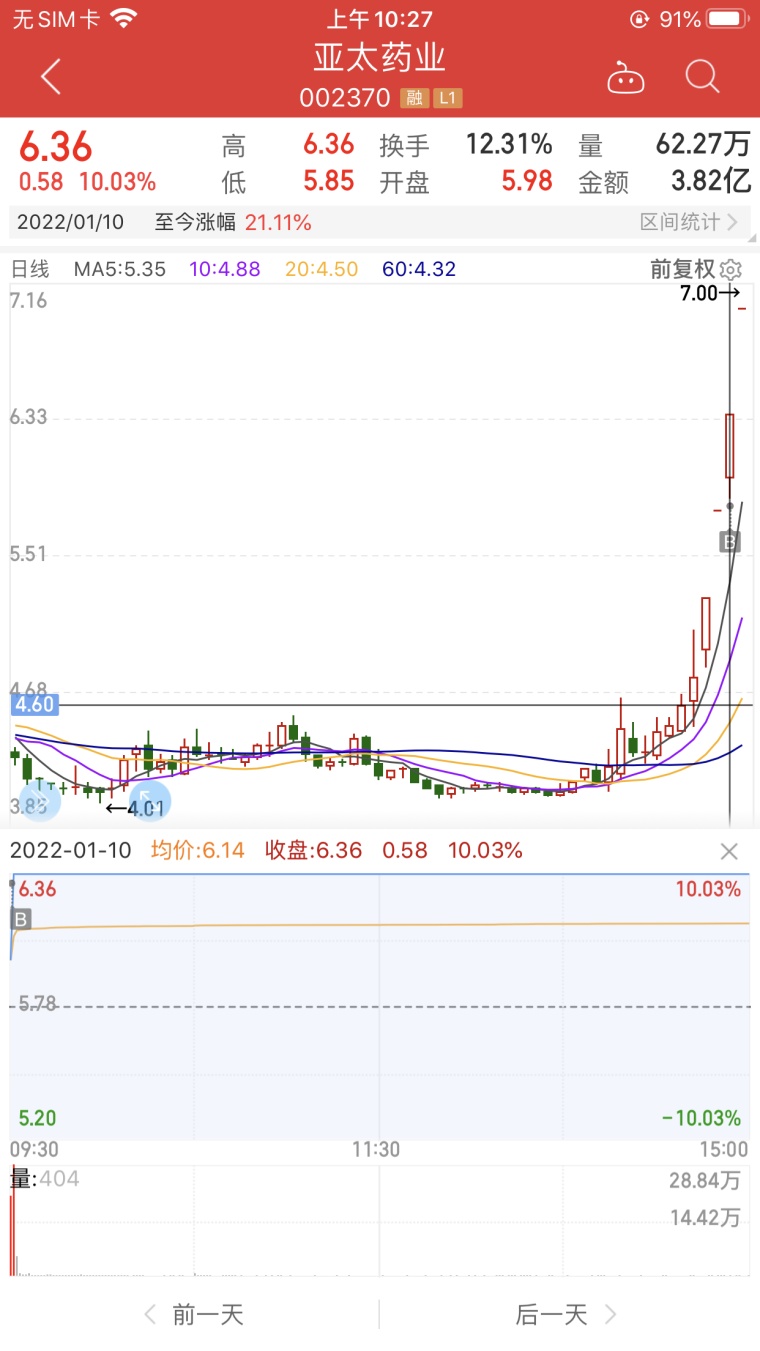Viewport: 760px width, 1351px height.
Task: Open 区间统计 interval statistics
Action: tap(688, 222)
